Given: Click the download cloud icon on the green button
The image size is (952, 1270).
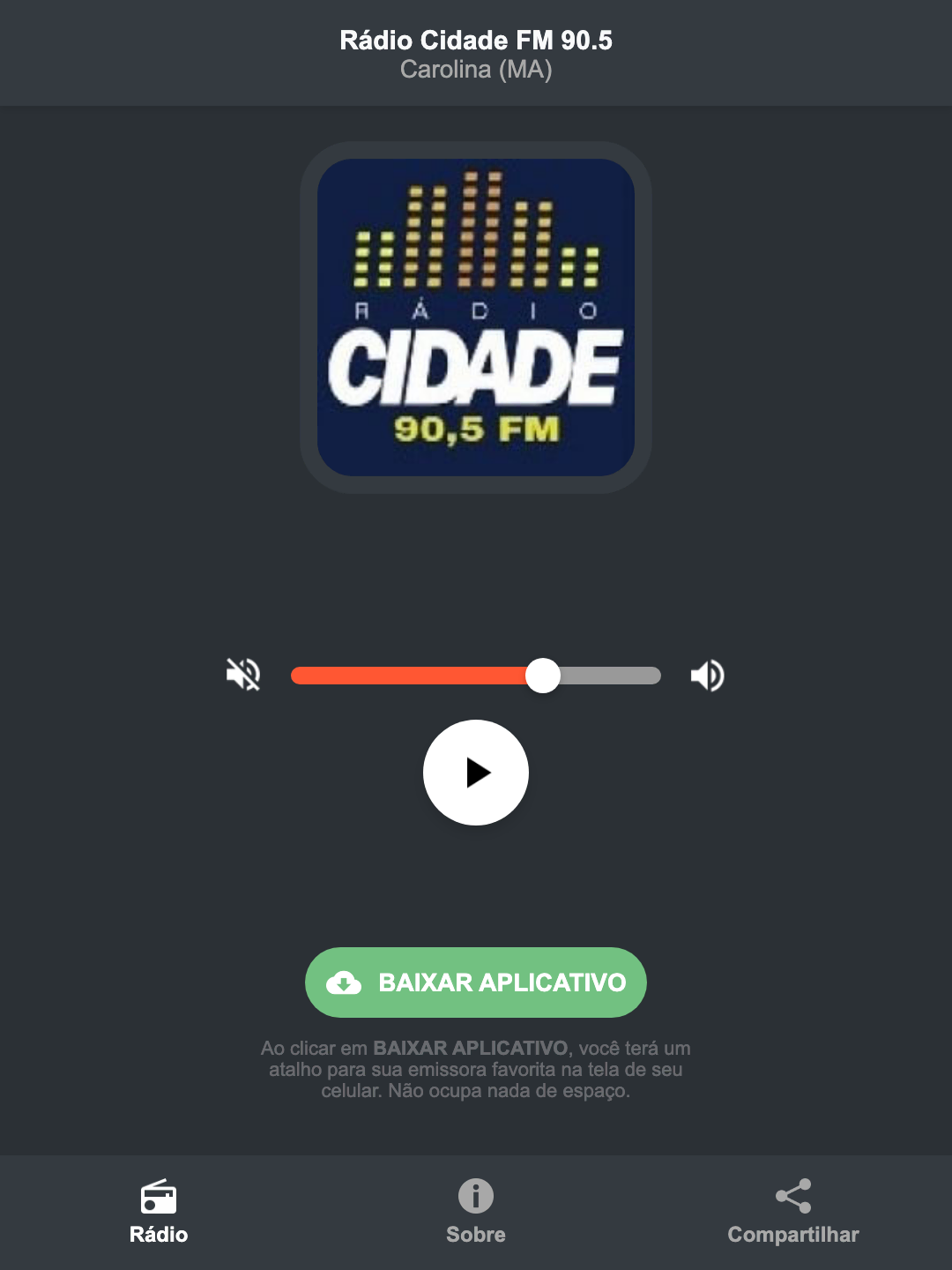Looking at the screenshot, I should [x=346, y=982].
